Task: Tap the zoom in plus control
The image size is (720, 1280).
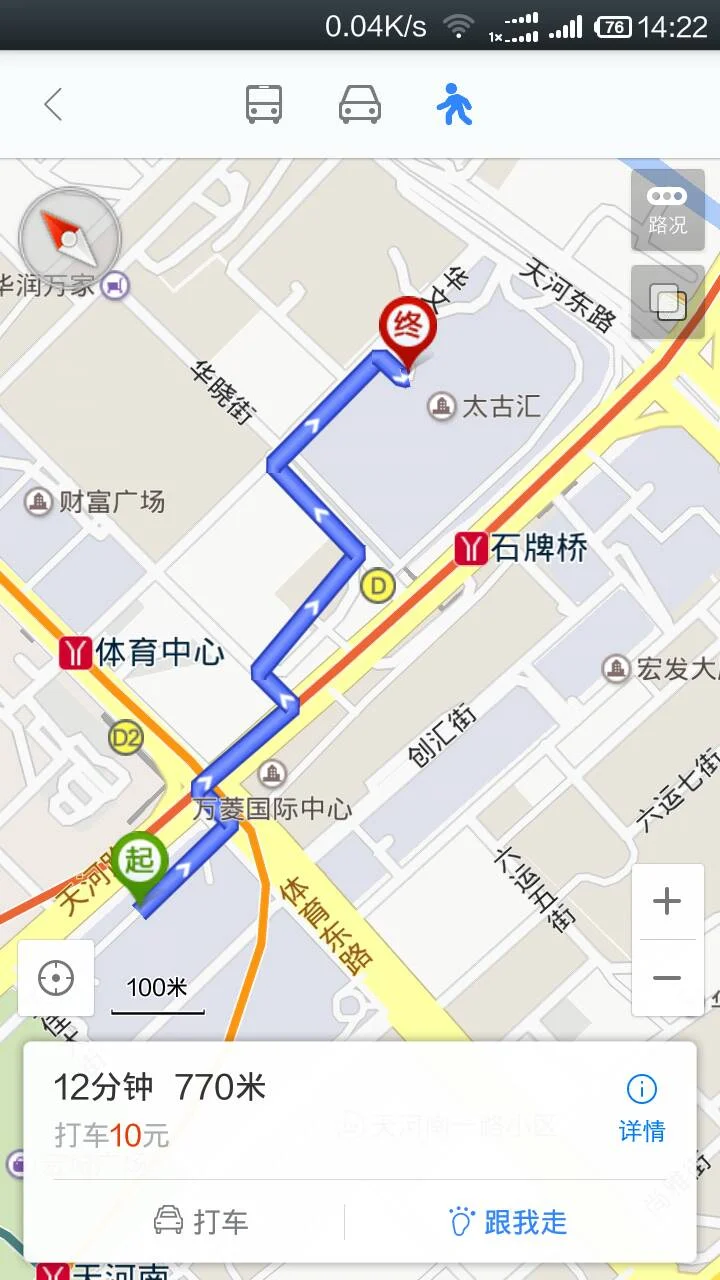Action: click(x=666, y=901)
